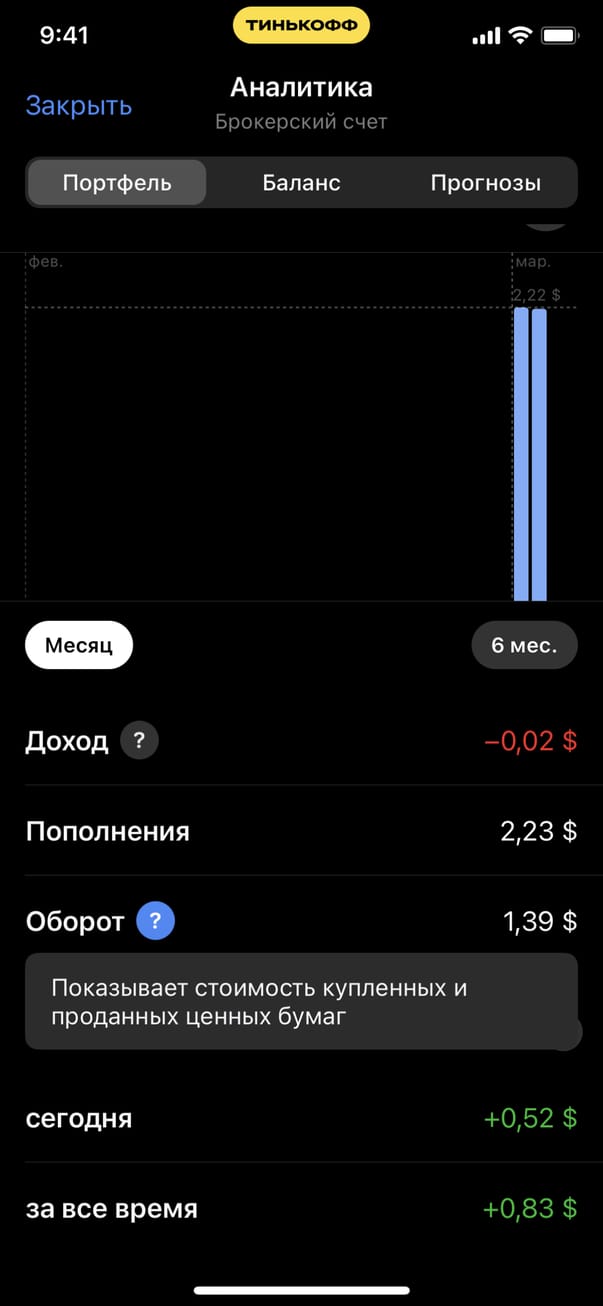Viewport: 603px width, 1306px height.
Task: Switch to the Портфель tab
Action: pos(117,183)
